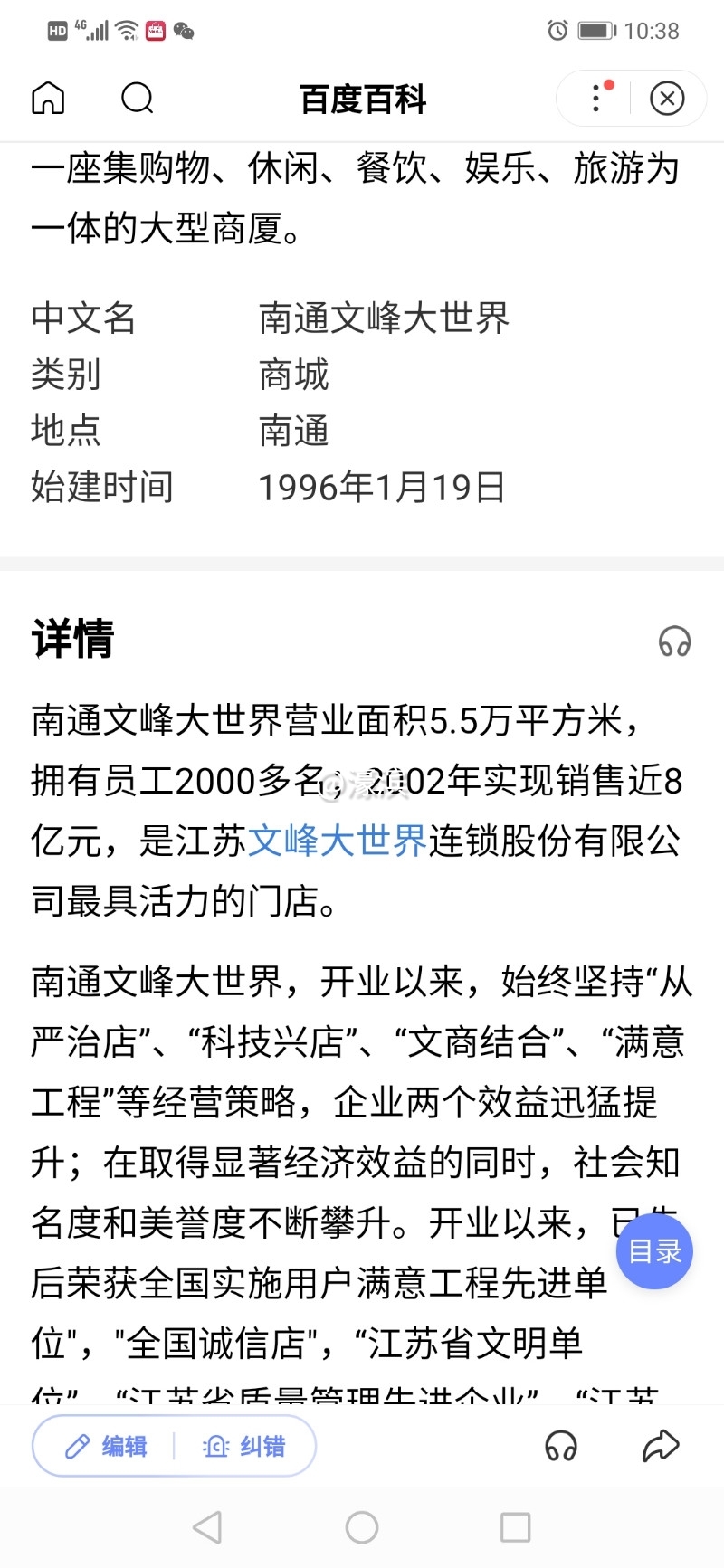Tap the circular home navigation key
The height and width of the screenshot is (1568, 724).
click(361, 1527)
